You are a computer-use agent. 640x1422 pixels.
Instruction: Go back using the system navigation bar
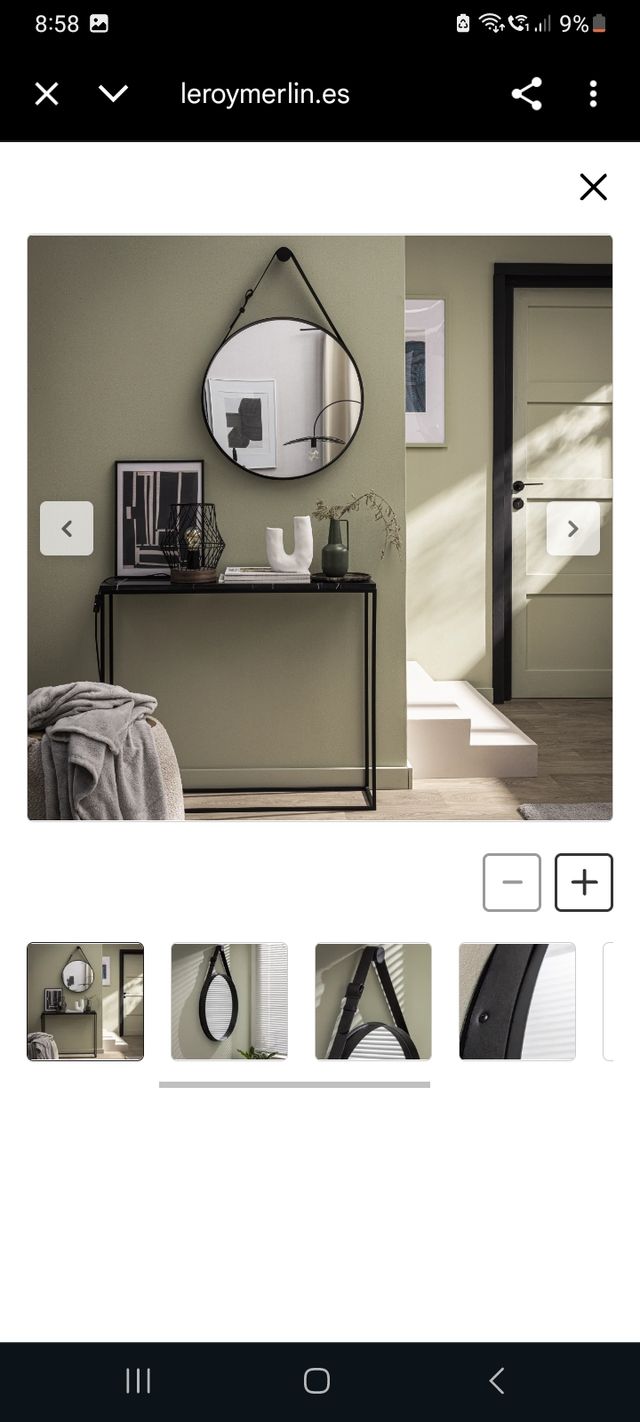[496, 1381]
